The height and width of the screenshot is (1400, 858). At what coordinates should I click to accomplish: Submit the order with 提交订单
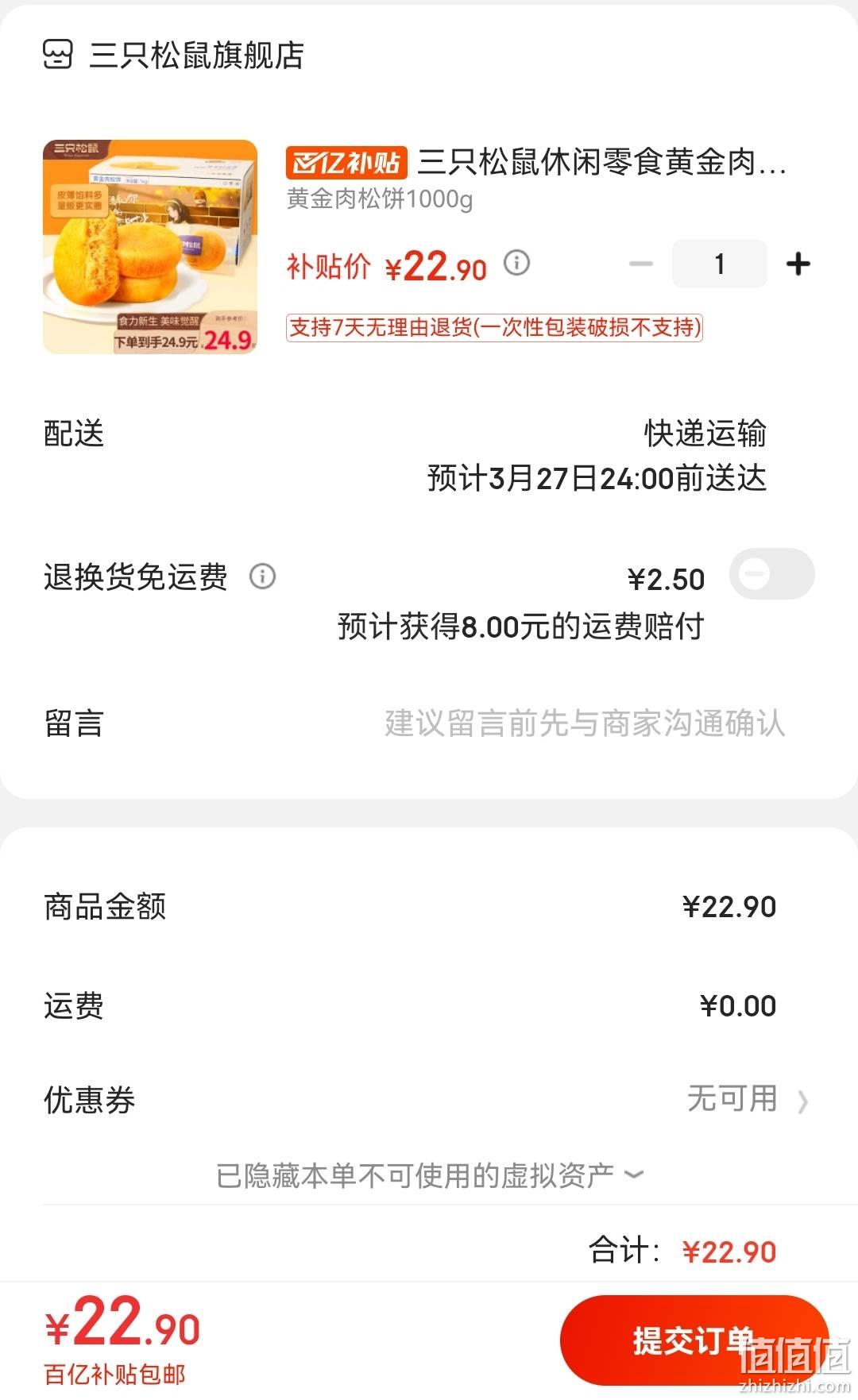pyautogui.click(x=695, y=1340)
